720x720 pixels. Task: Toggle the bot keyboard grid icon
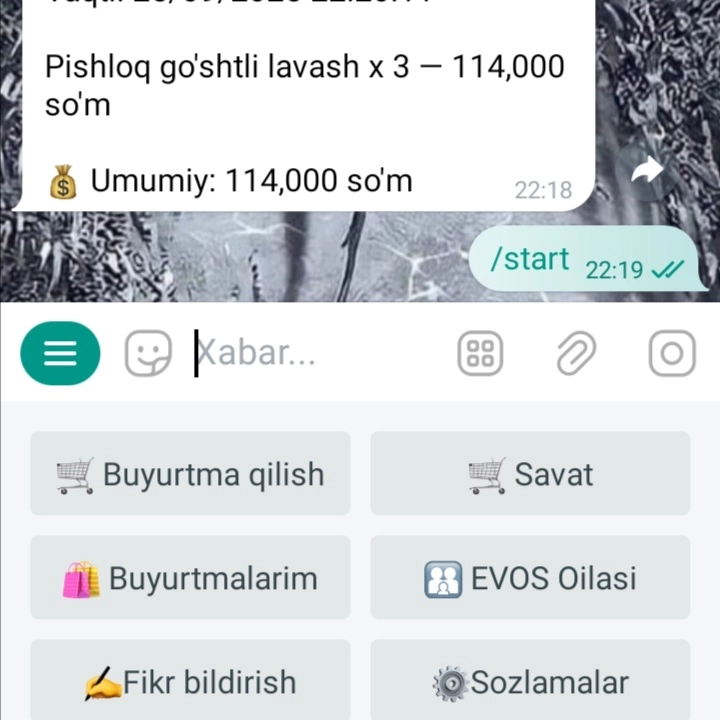click(x=480, y=353)
